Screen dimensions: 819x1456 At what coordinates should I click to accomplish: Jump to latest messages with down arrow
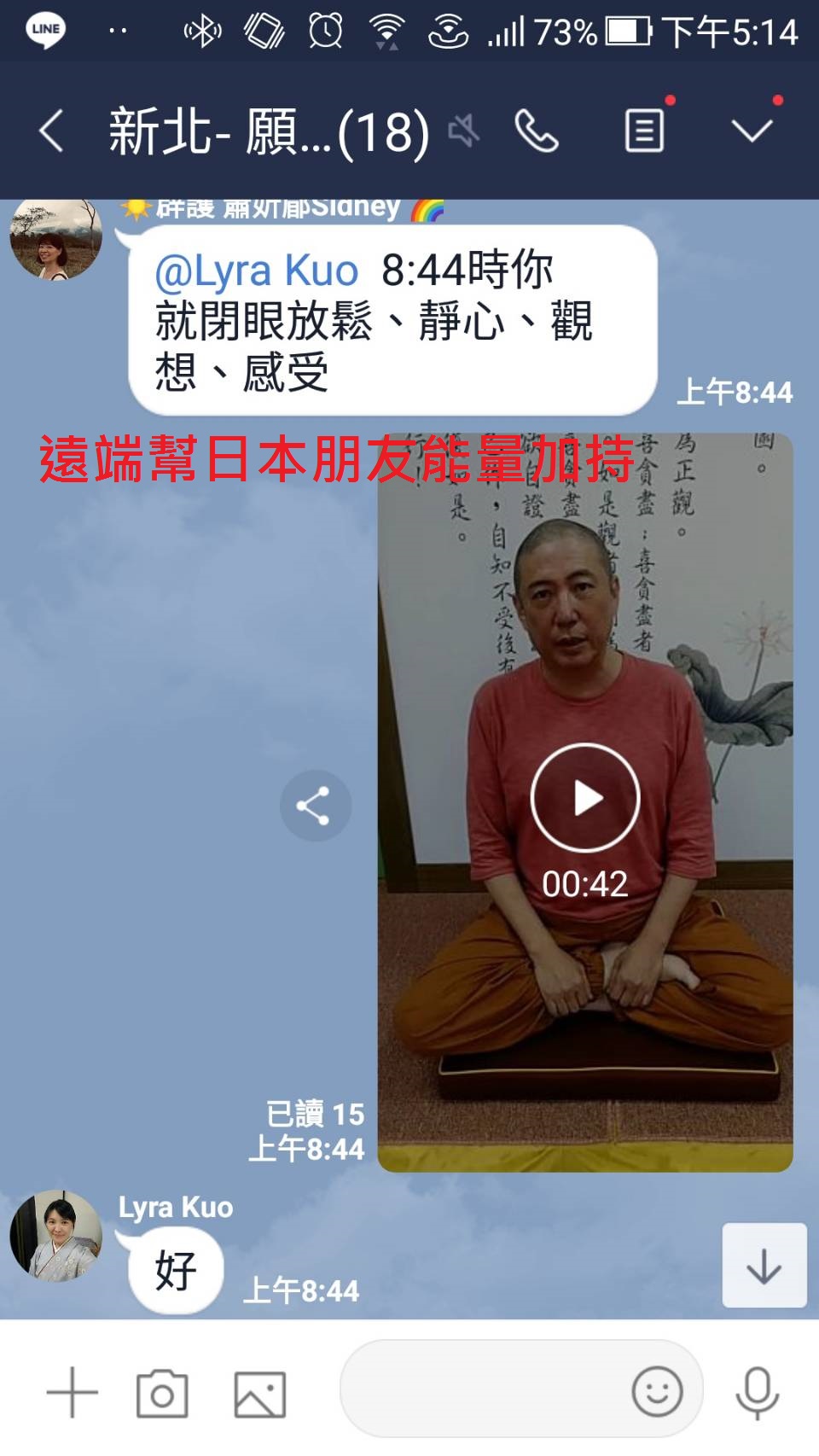[764, 1266]
